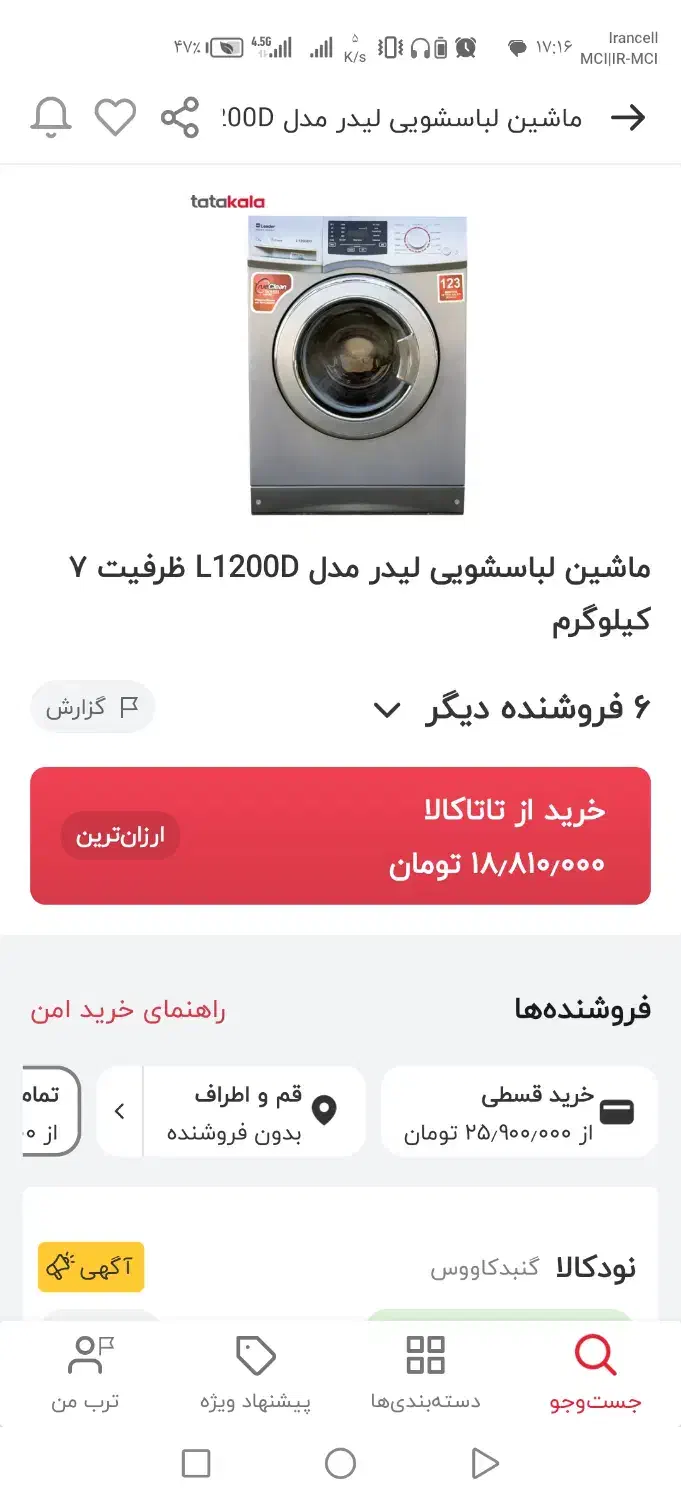Switch to the دسته‌بندی‌ها tab
Viewport: 681px width, 1500px height.
coord(425,1375)
